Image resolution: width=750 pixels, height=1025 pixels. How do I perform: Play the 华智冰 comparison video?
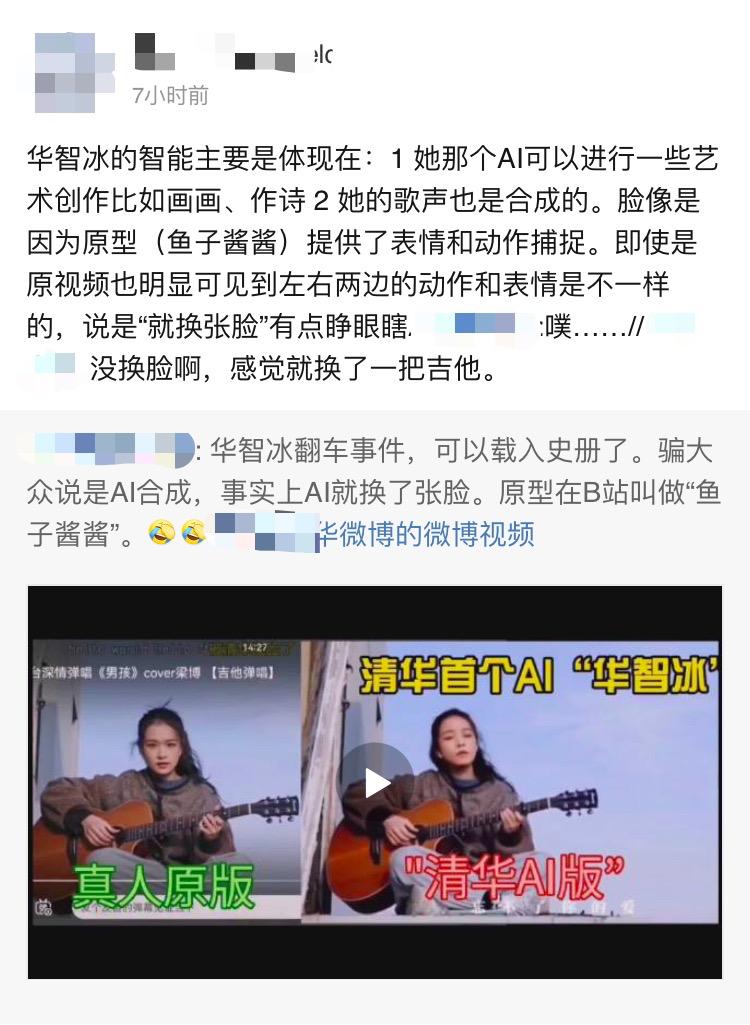[376, 782]
